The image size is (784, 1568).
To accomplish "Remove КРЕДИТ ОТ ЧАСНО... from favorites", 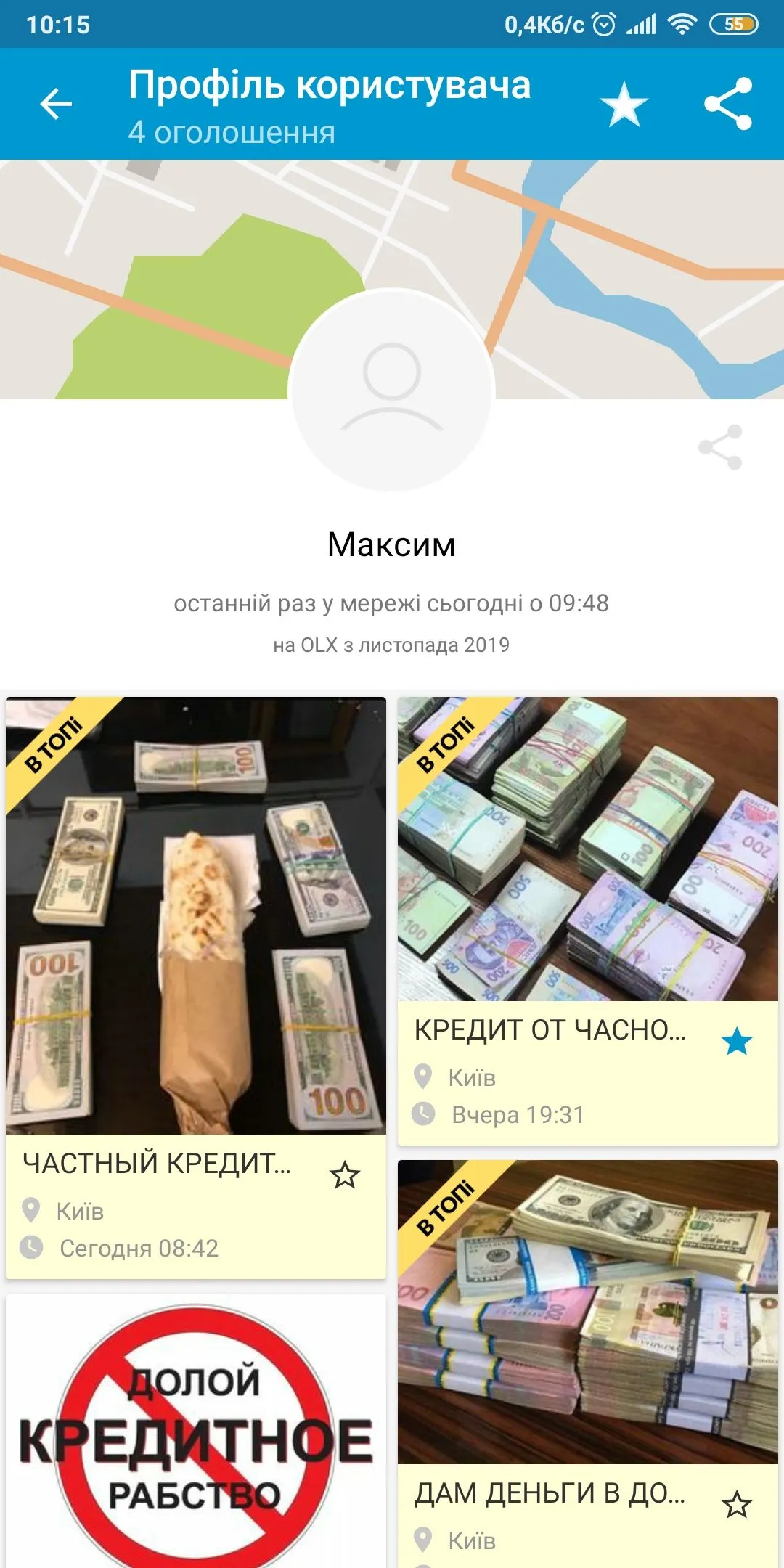I will 737,1042.
